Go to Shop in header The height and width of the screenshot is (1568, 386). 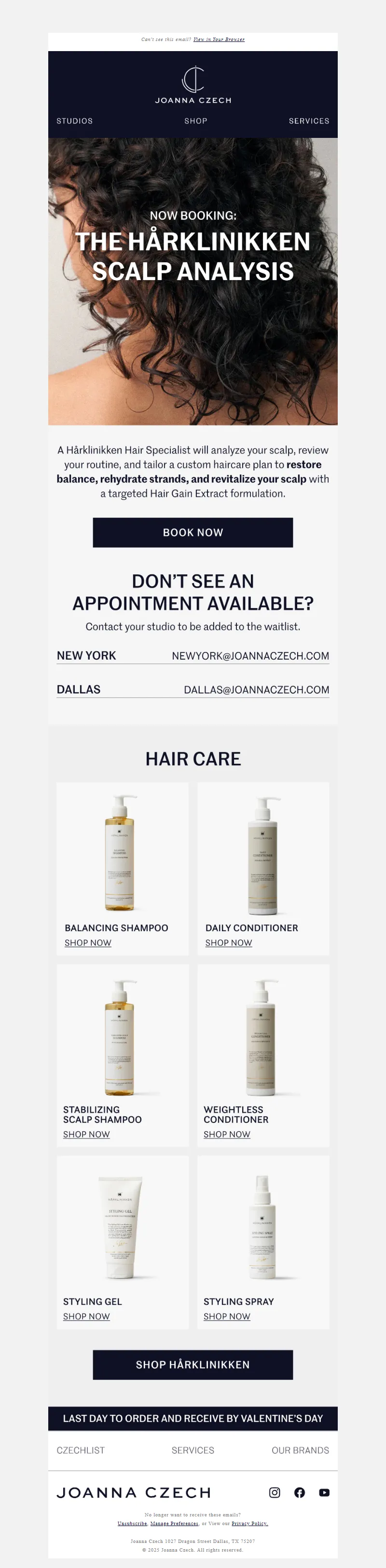(x=195, y=121)
